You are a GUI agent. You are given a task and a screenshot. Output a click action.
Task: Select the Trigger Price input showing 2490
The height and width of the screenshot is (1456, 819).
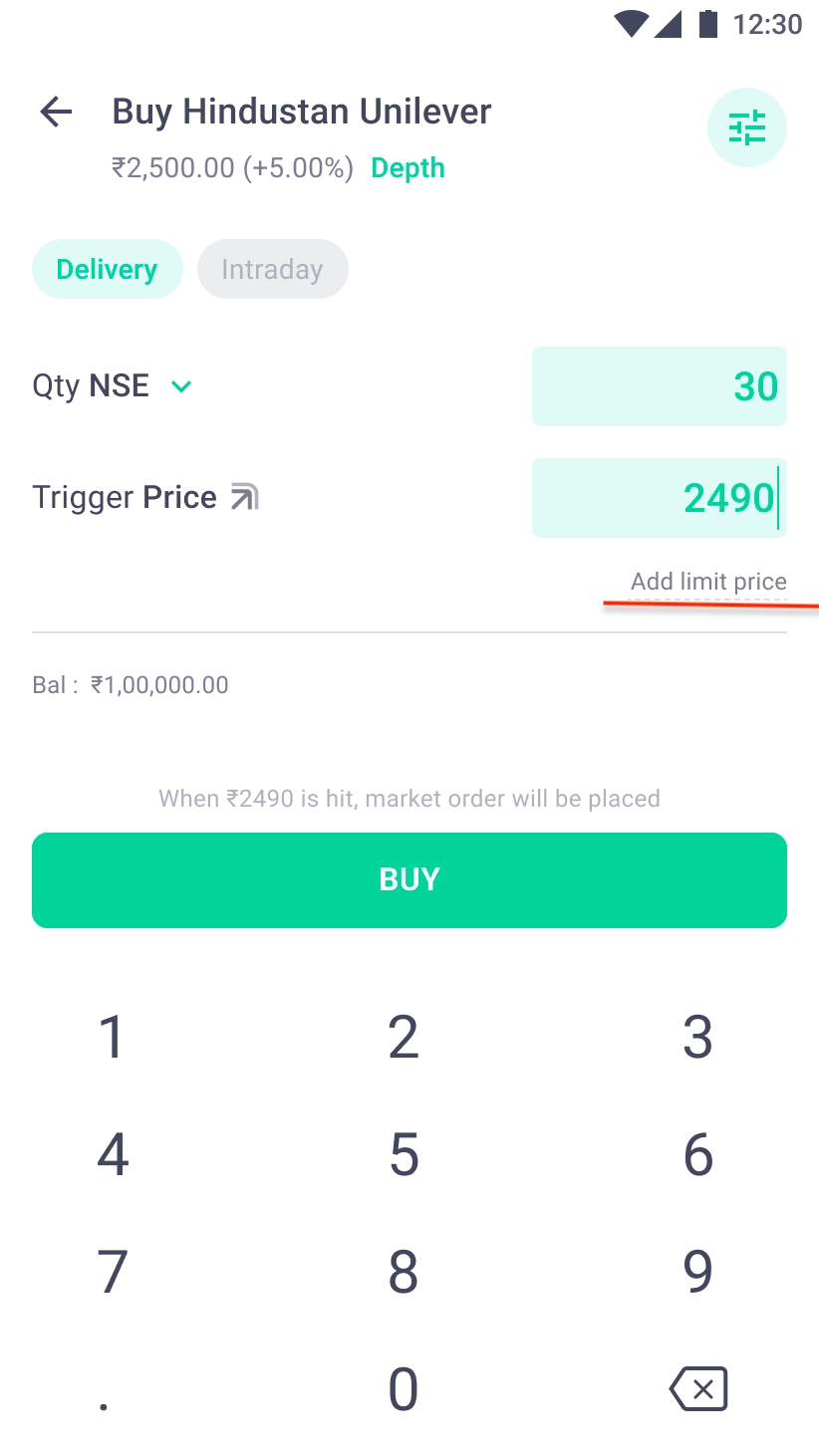click(659, 497)
